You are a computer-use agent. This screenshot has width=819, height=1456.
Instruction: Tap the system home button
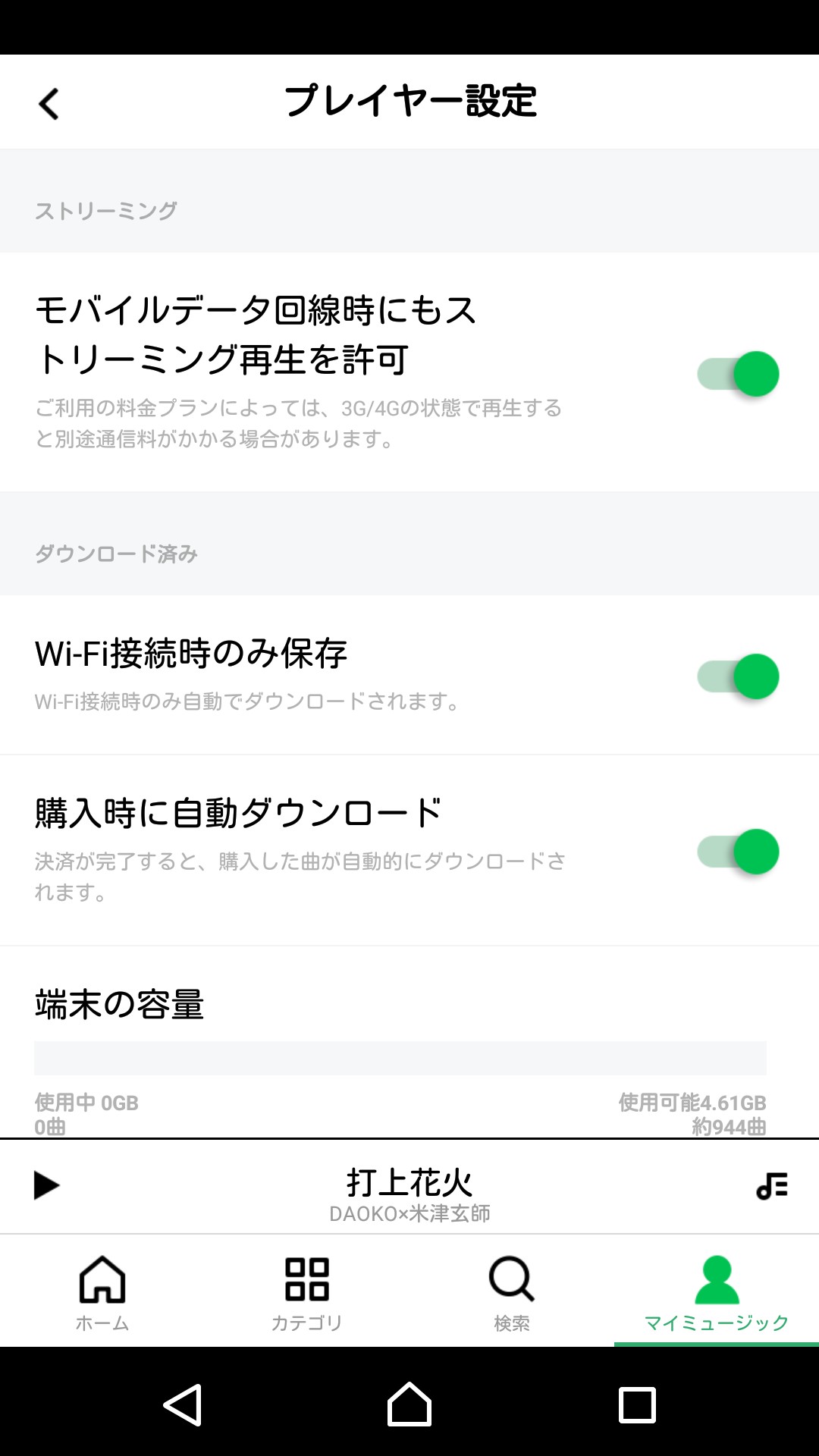pyautogui.click(x=409, y=1404)
